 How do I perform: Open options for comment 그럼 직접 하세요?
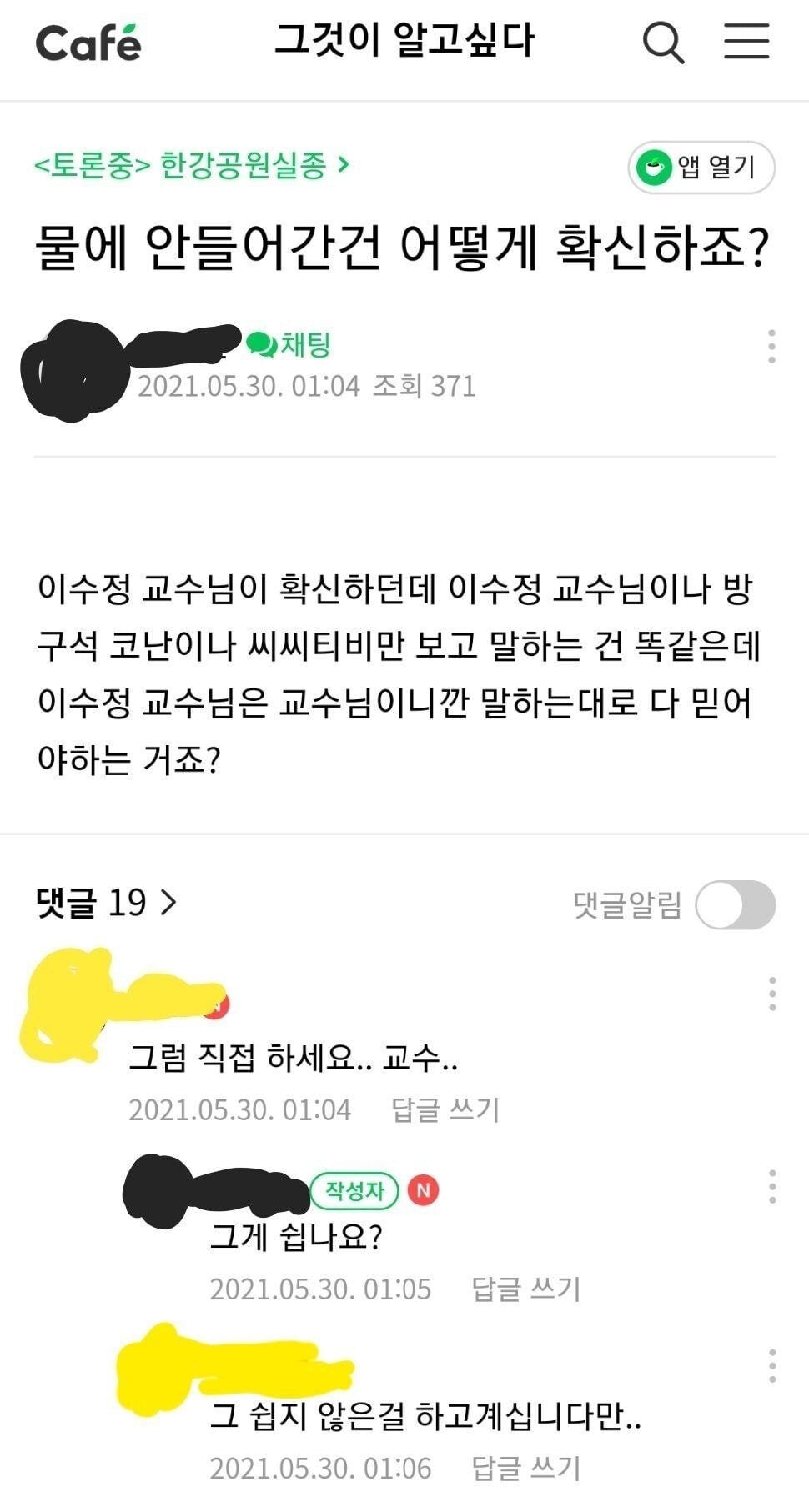click(x=771, y=994)
